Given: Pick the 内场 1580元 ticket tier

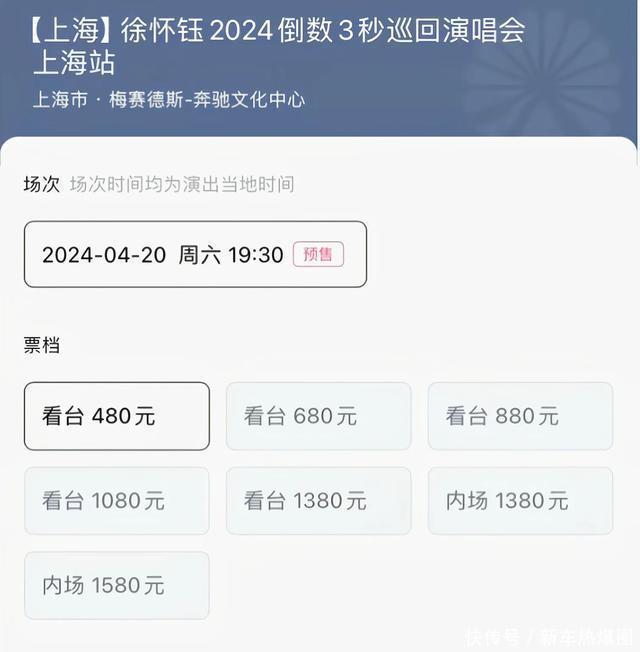Looking at the screenshot, I should [x=117, y=586].
